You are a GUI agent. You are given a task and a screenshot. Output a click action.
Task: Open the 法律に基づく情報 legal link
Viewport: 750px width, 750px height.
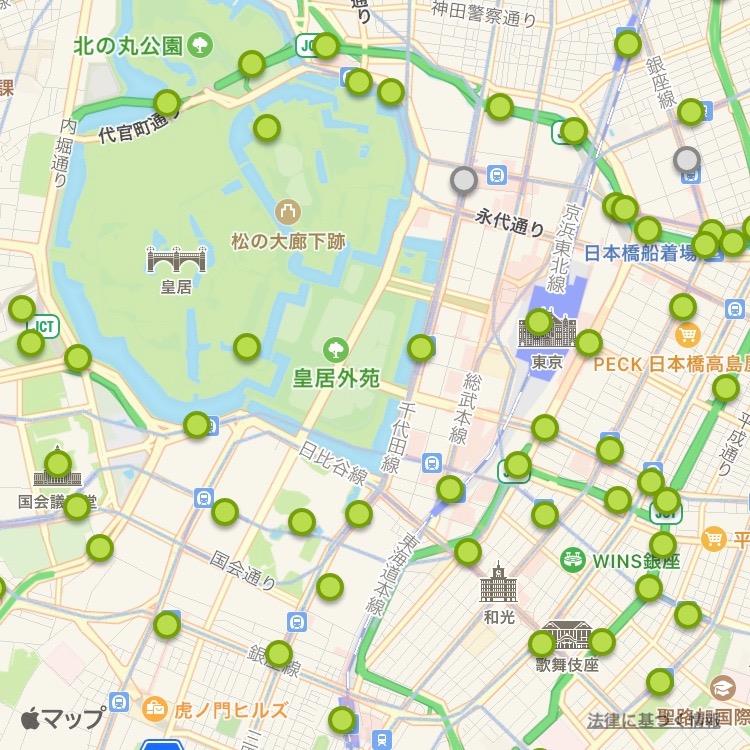[x=655, y=719]
